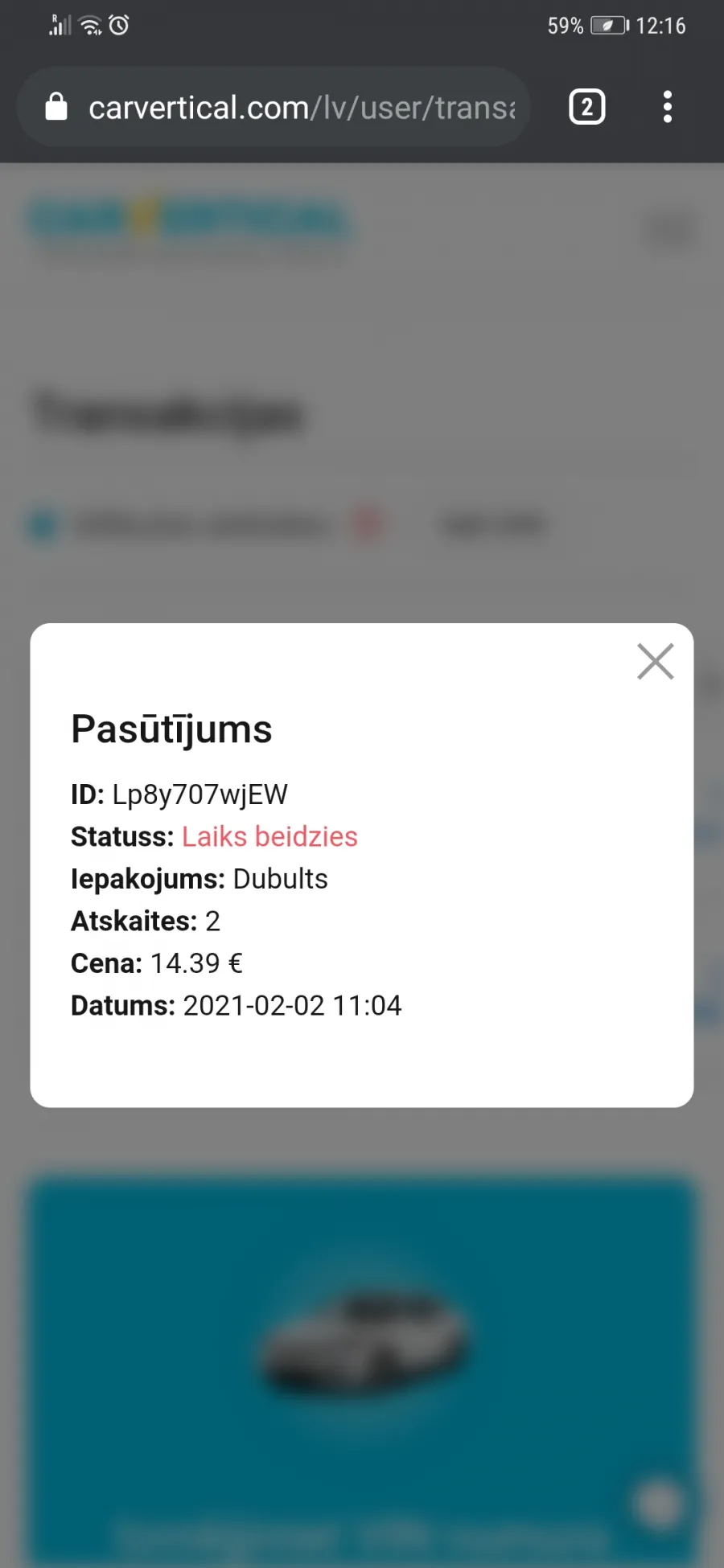Open the browser tab switcher
724x1568 pixels.
point(586,107)
